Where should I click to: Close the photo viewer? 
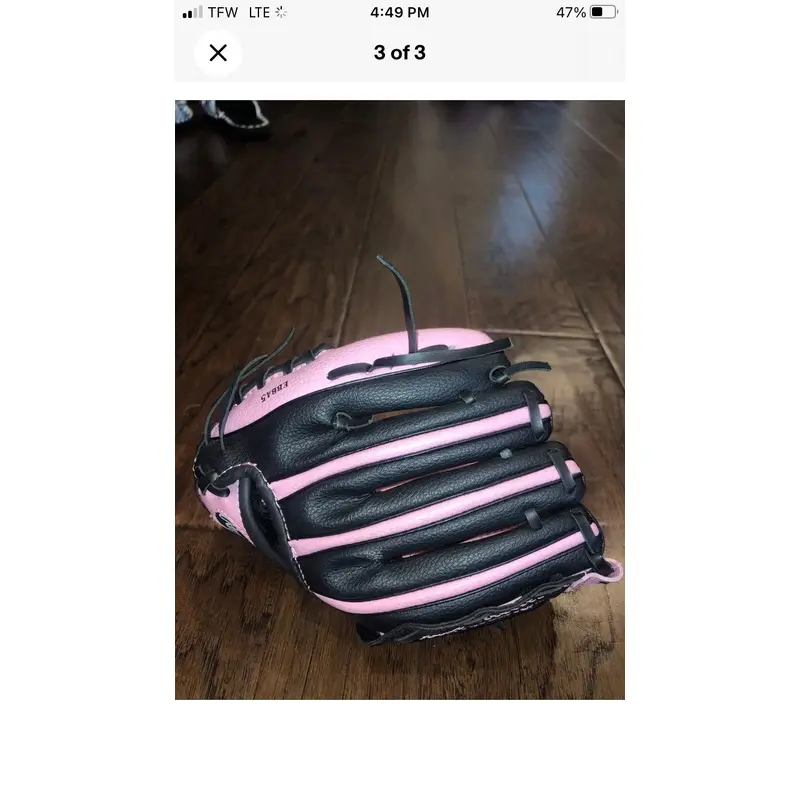[218, 53]
